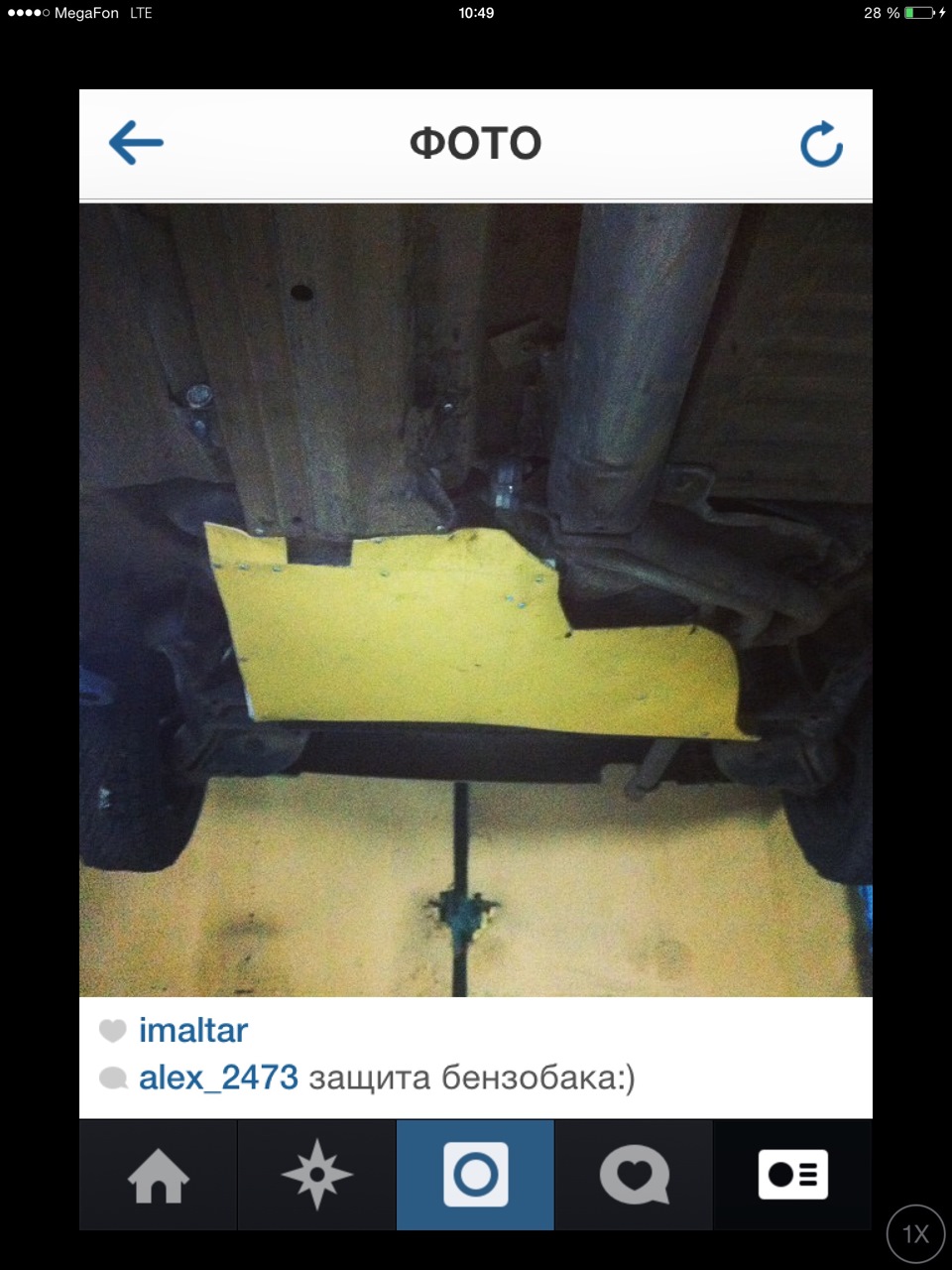Open imaltar's profile from the likes
This screenshot has width=952, height=1270.
[x=193, y=1031]
